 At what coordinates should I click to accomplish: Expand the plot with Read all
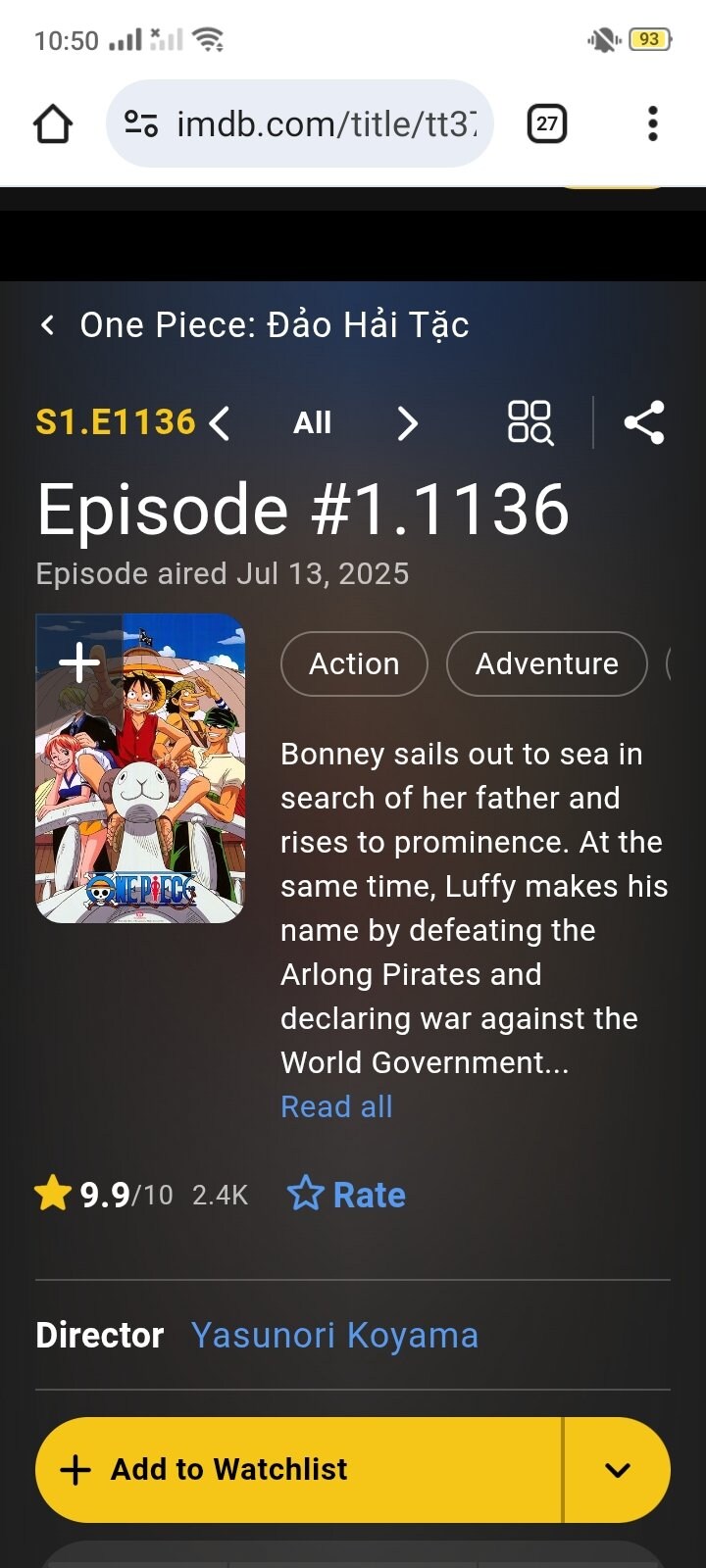tap(336, 1106)
